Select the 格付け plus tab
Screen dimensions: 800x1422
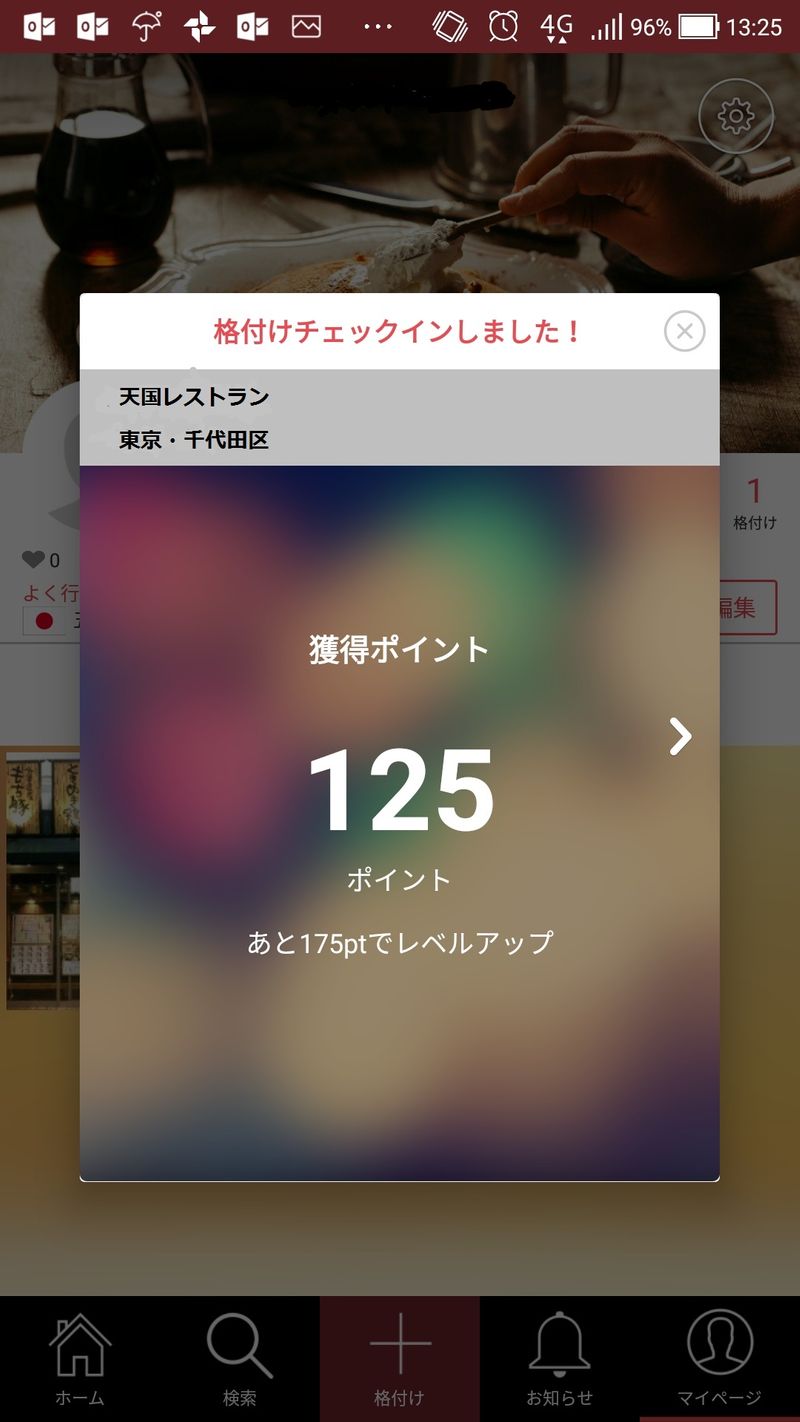point(400,1358)
